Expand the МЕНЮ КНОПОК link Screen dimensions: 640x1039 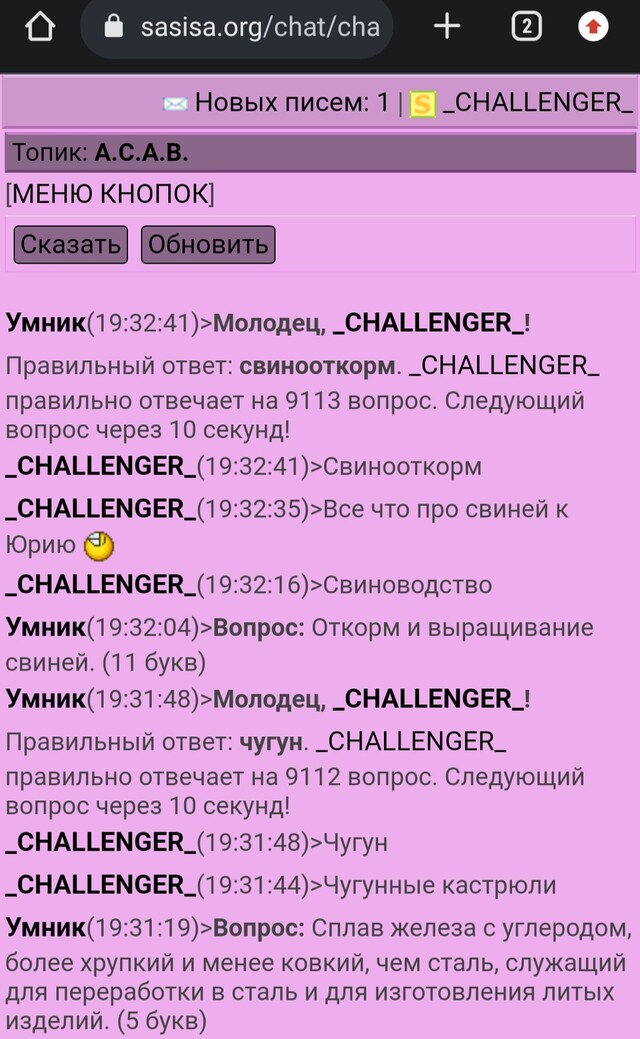[110, 194]
